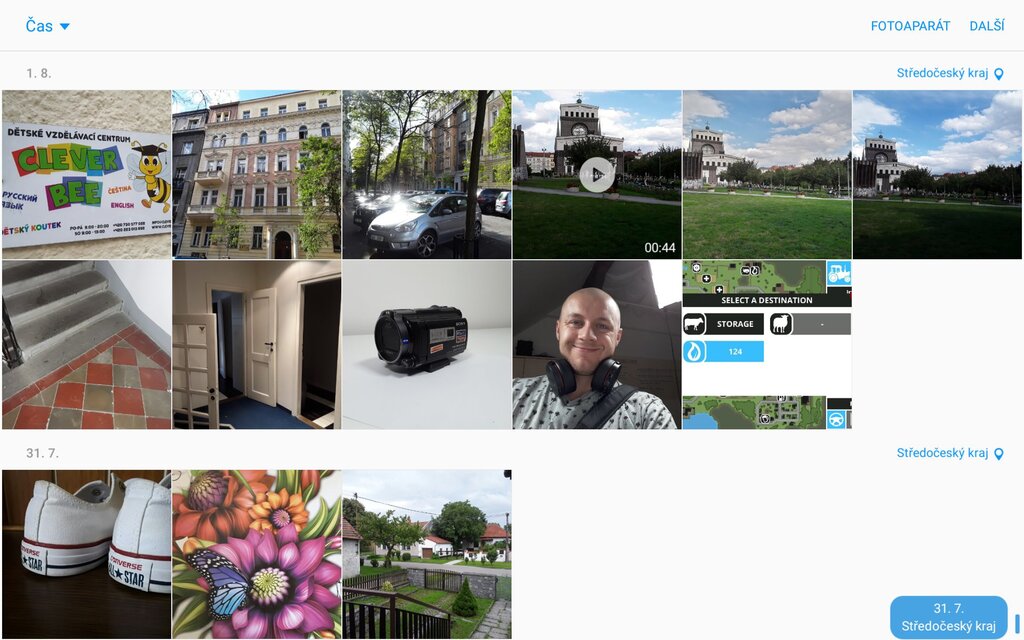Open the village houses garden photo

tap(426, 554)
